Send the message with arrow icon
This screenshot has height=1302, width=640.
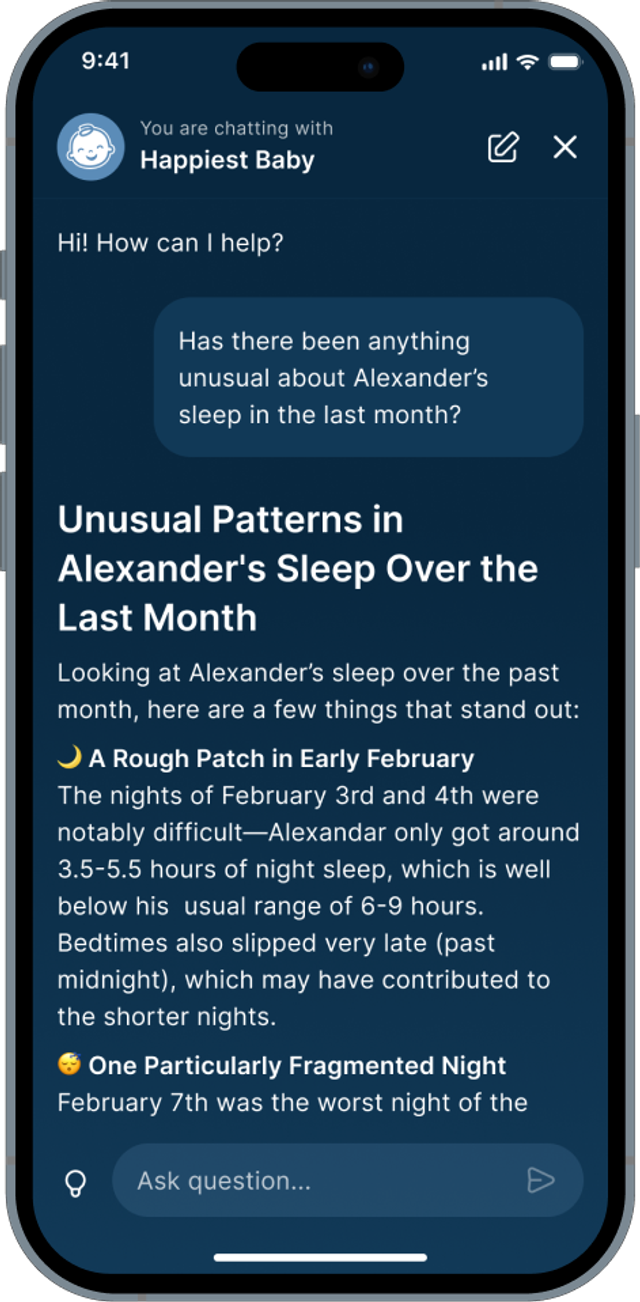pyautogui.click(x=540, y=1180)
